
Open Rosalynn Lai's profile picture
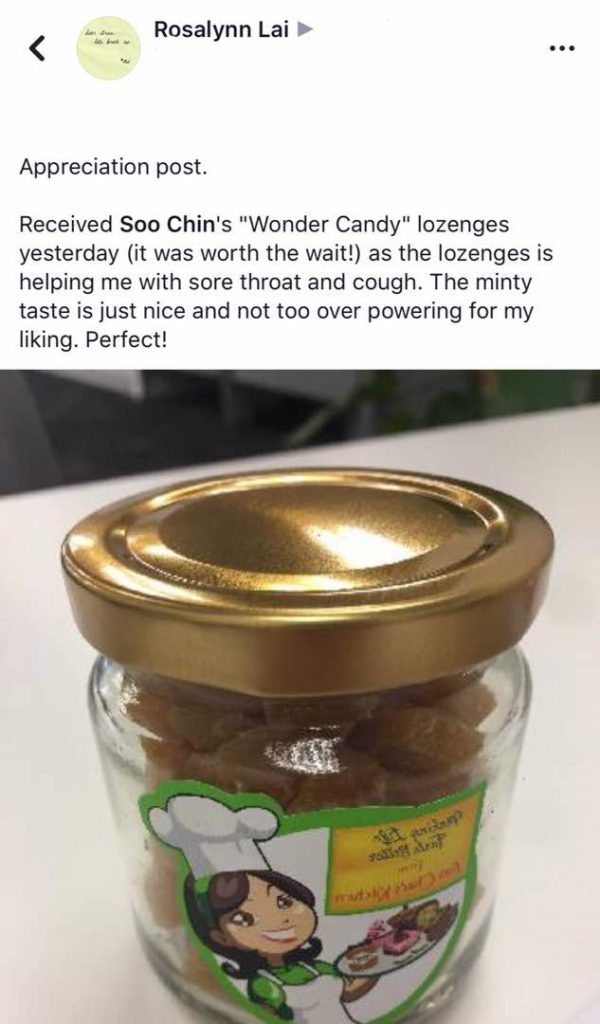108,48
